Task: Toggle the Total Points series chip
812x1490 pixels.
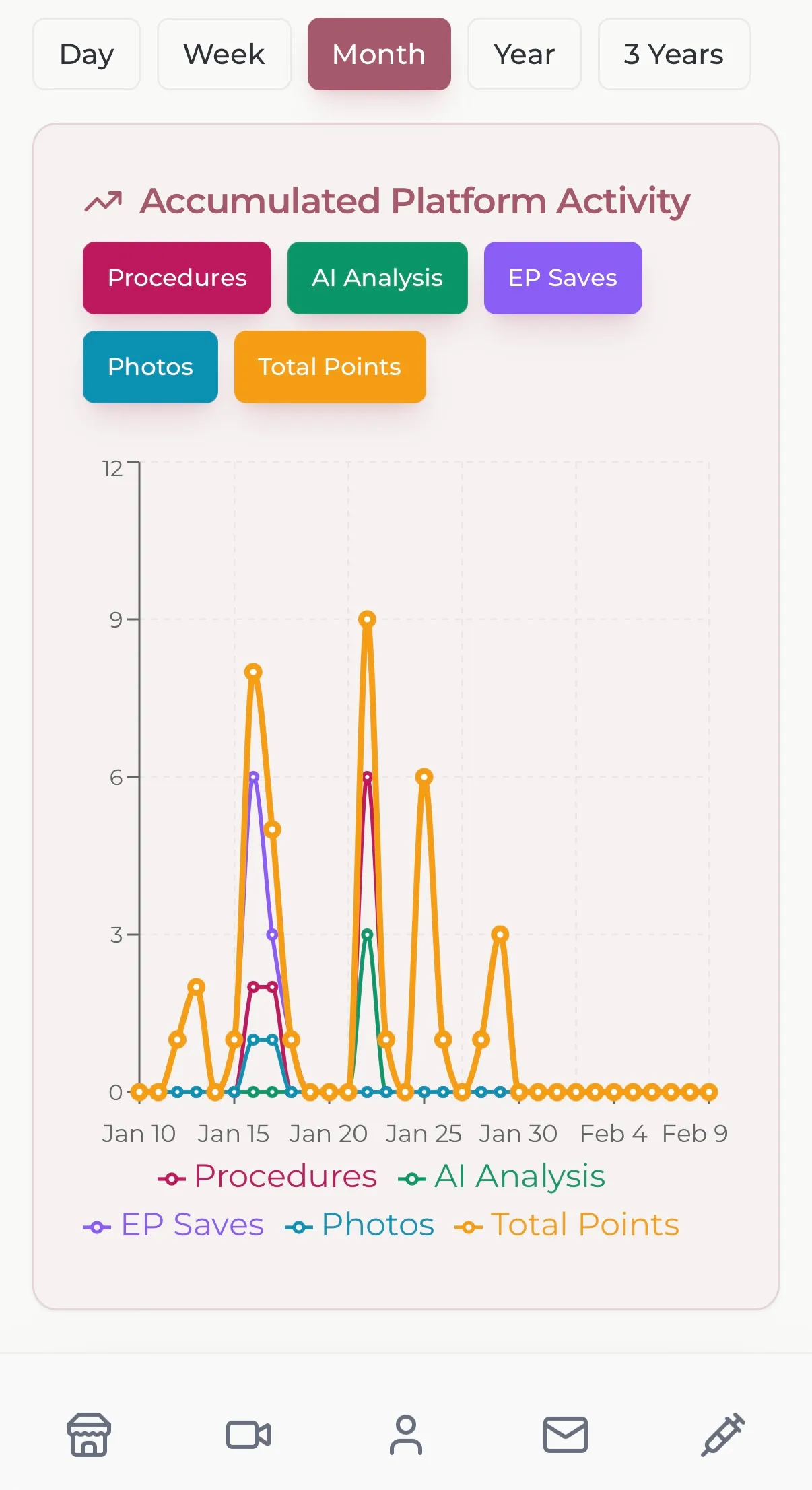Action: [x=330, y=367]
